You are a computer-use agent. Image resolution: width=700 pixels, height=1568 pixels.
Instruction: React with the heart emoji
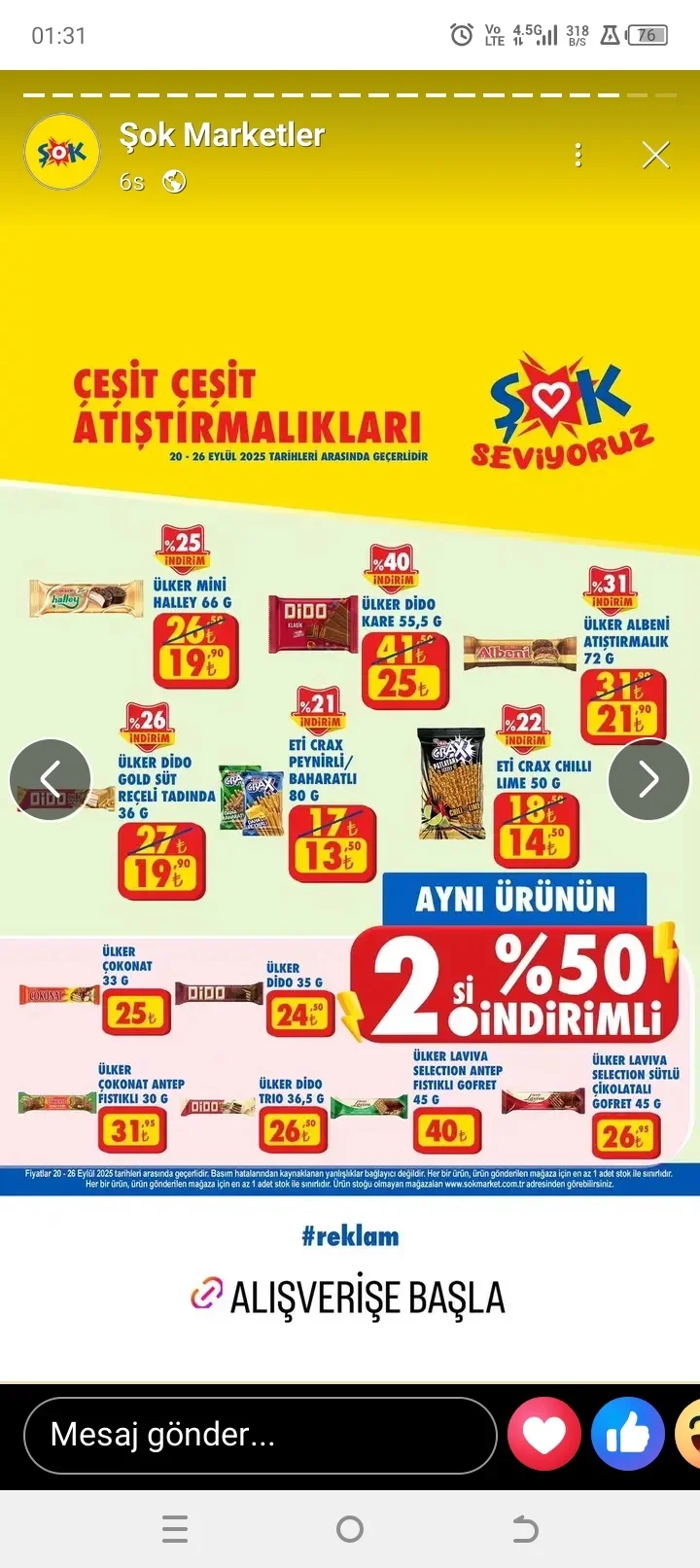click(544, 1435)
